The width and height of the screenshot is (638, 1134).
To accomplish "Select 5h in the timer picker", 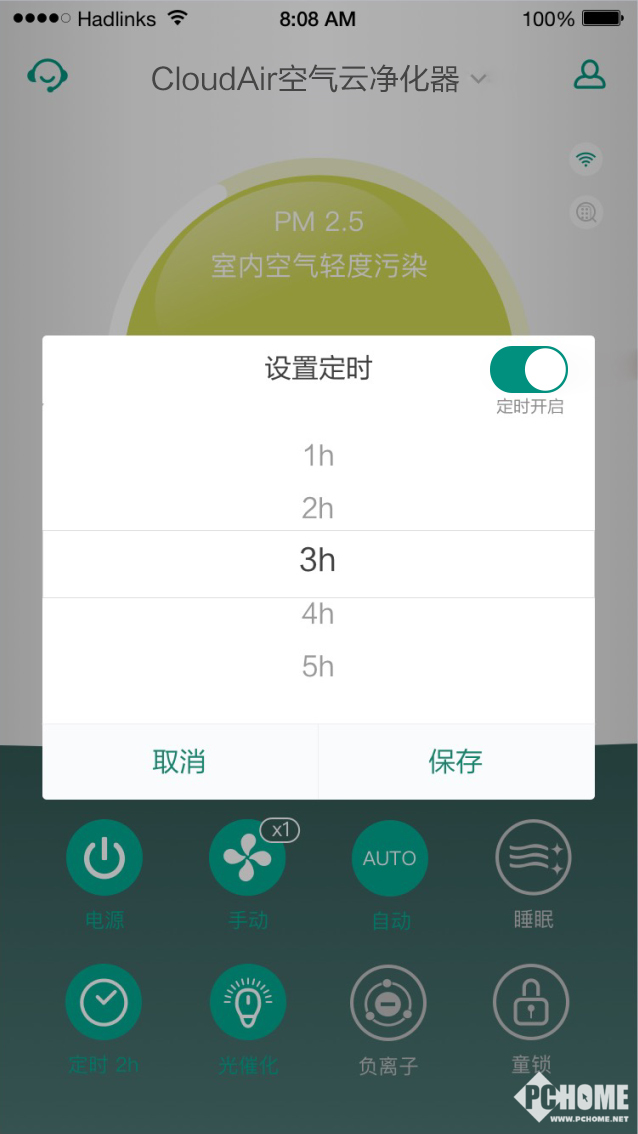I will point(318,667).
